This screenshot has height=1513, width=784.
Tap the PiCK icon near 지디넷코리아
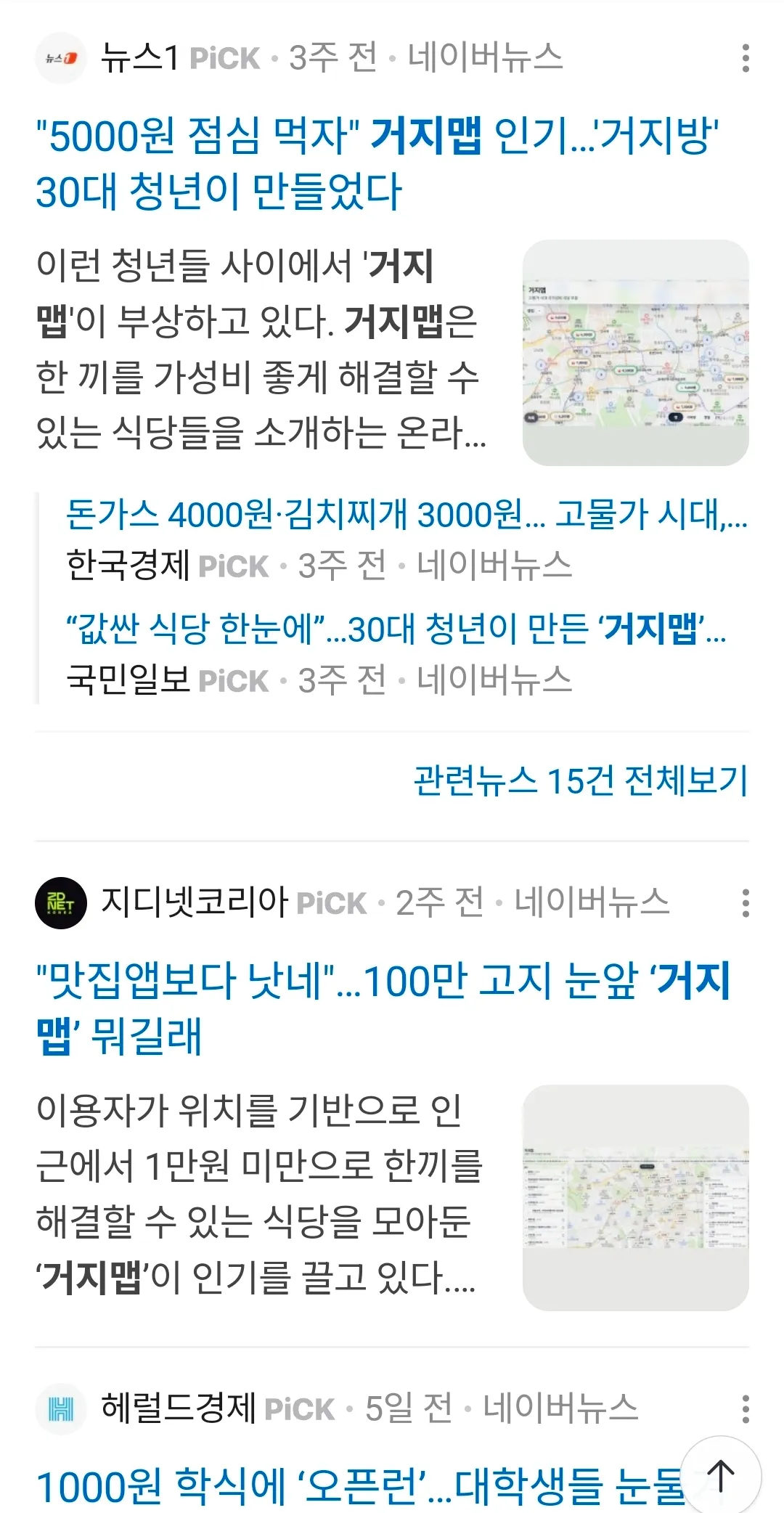[331, 902]
